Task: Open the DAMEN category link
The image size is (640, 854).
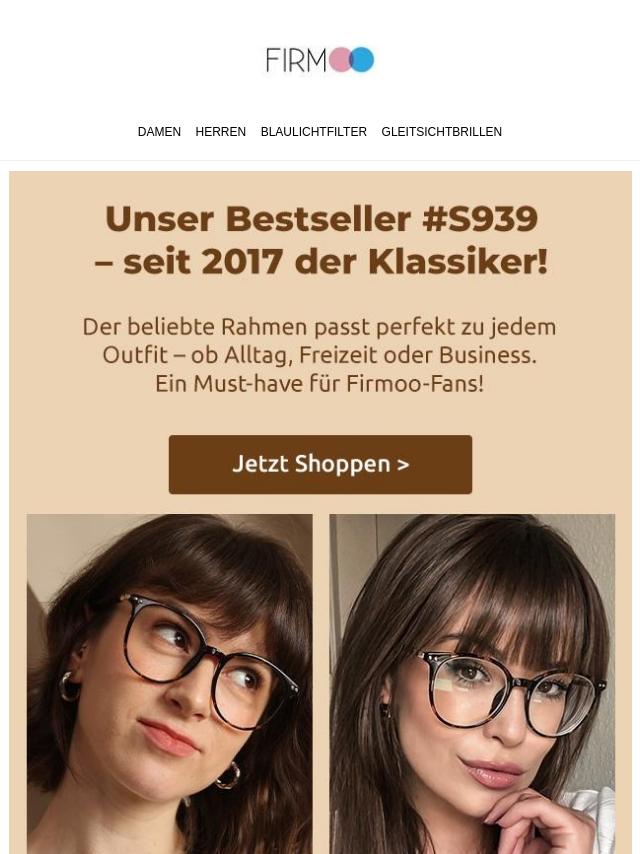Action: point(159,132)
